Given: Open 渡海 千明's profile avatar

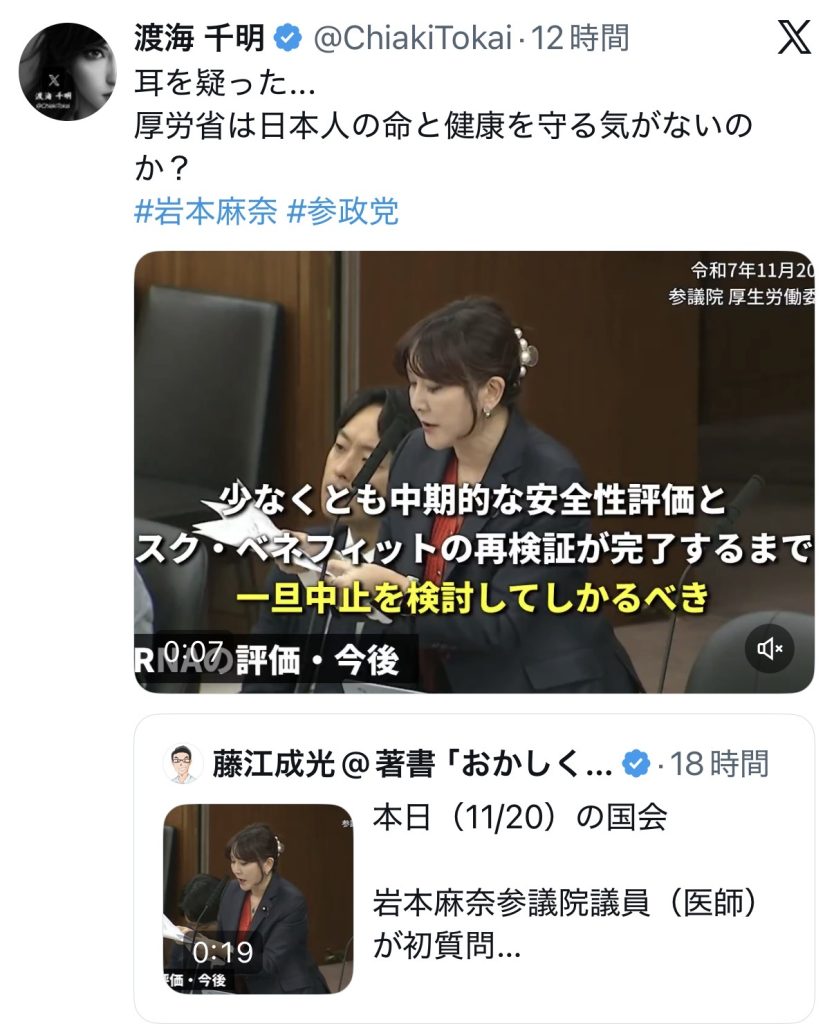Looking at the screenshot, I should [68, 72].
